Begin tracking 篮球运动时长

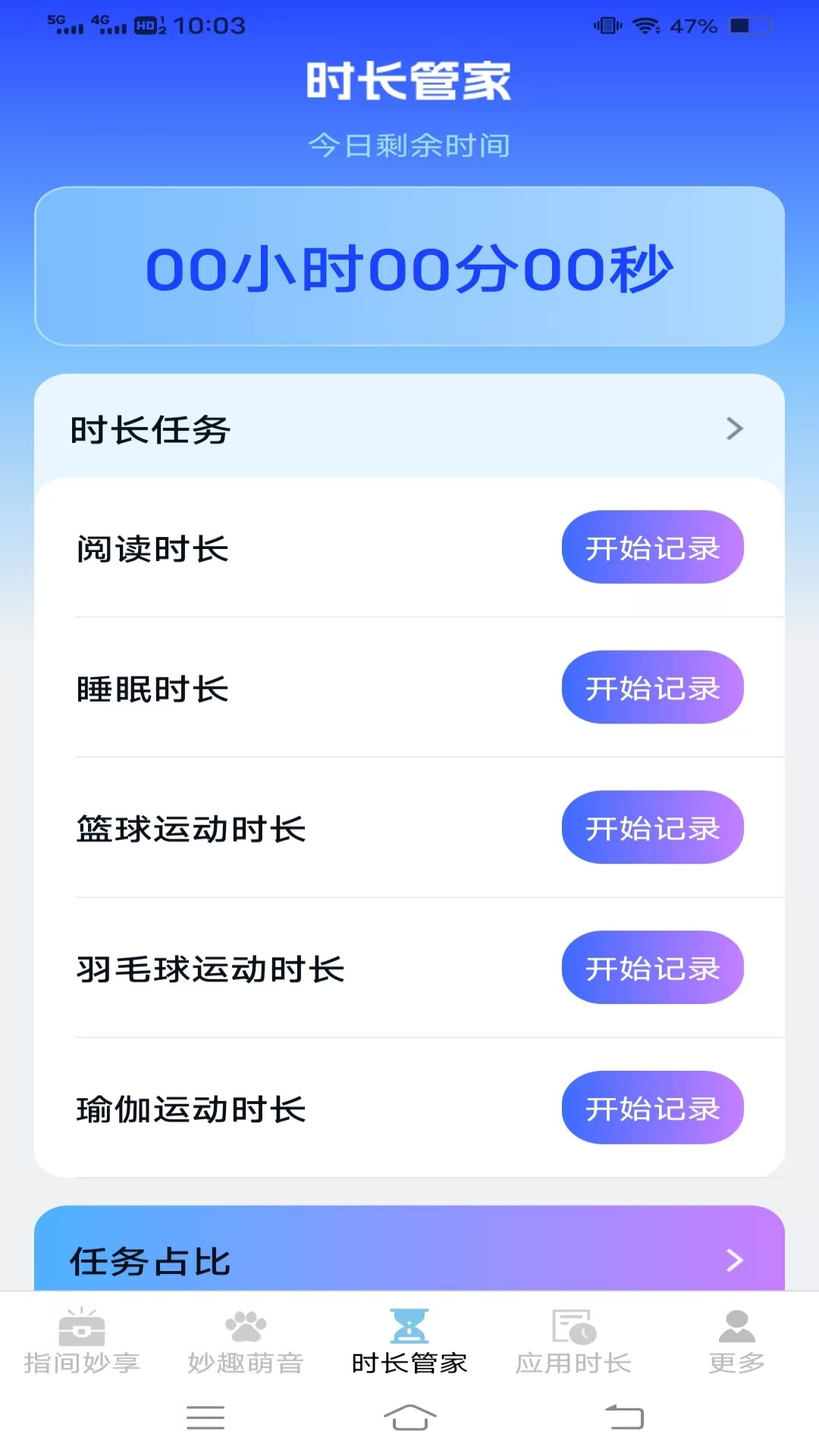point(652,828)
